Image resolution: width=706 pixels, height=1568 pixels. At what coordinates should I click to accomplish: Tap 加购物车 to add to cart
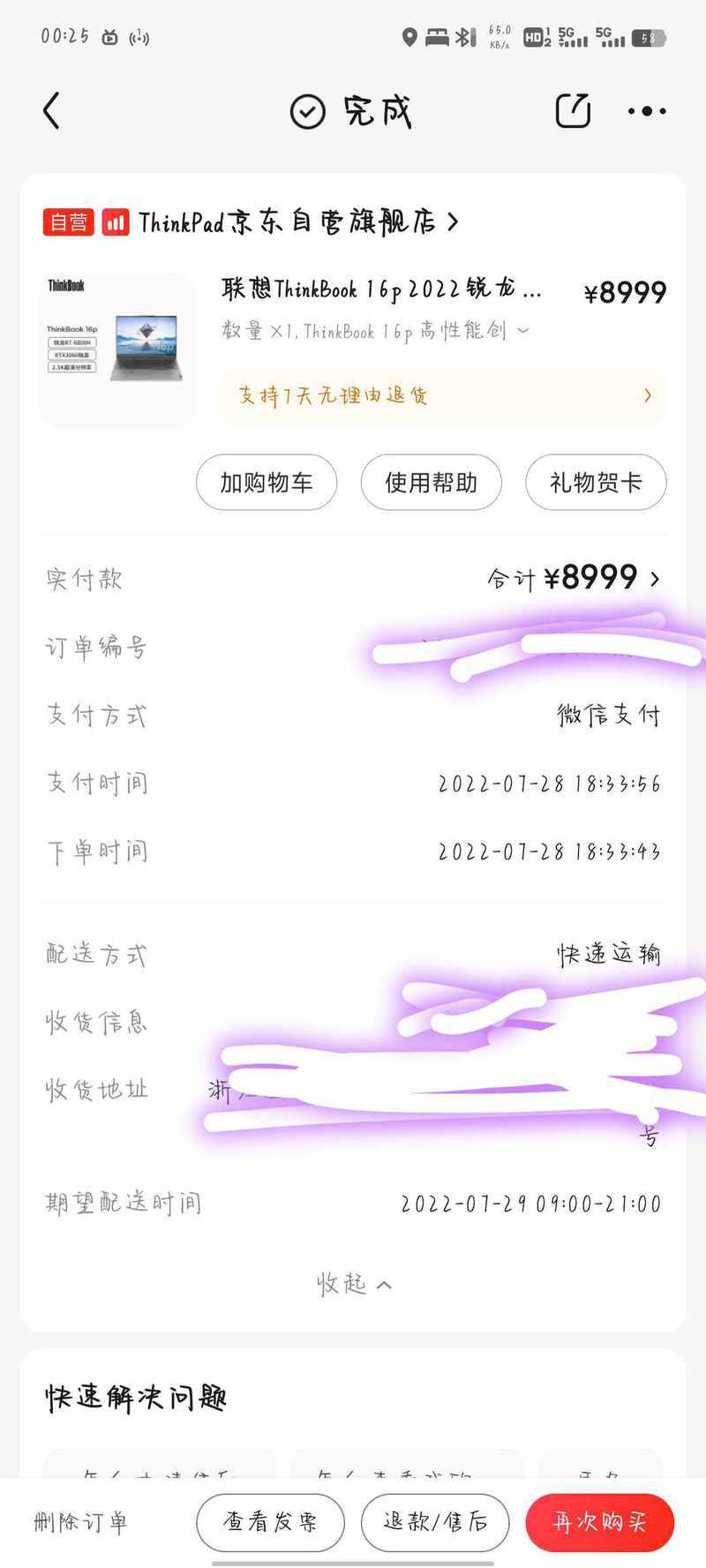point(267,483)
